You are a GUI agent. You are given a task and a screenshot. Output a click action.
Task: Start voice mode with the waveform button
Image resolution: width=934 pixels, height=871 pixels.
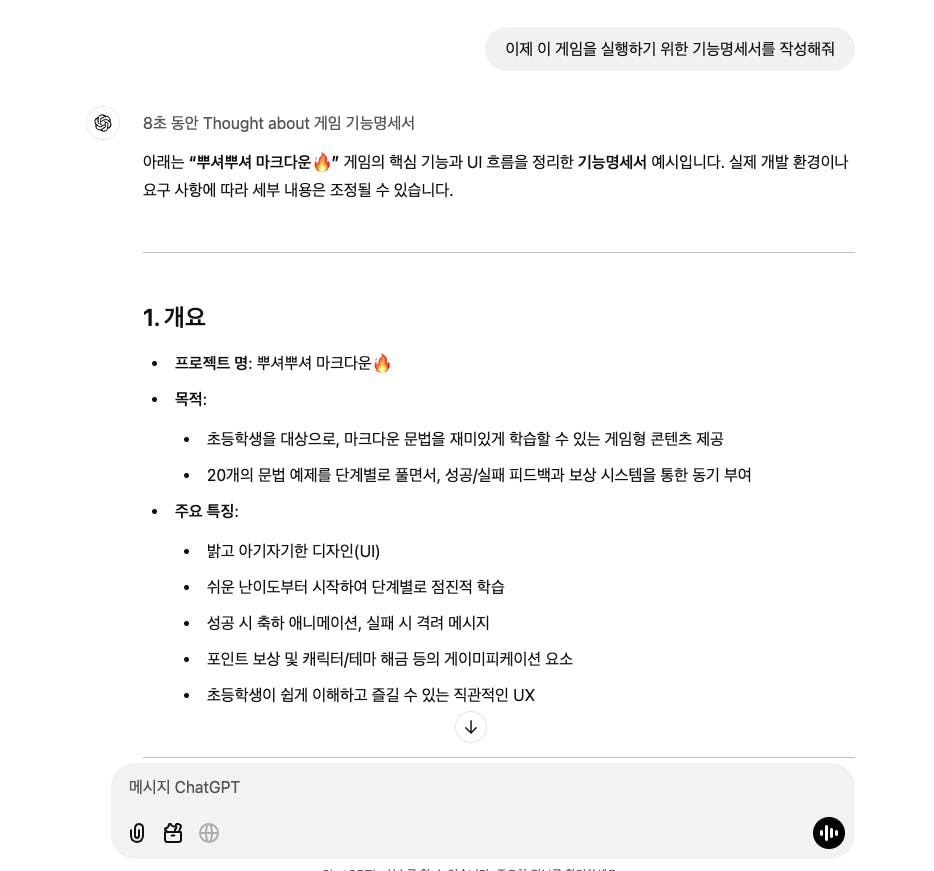click(x=828, y=833)
